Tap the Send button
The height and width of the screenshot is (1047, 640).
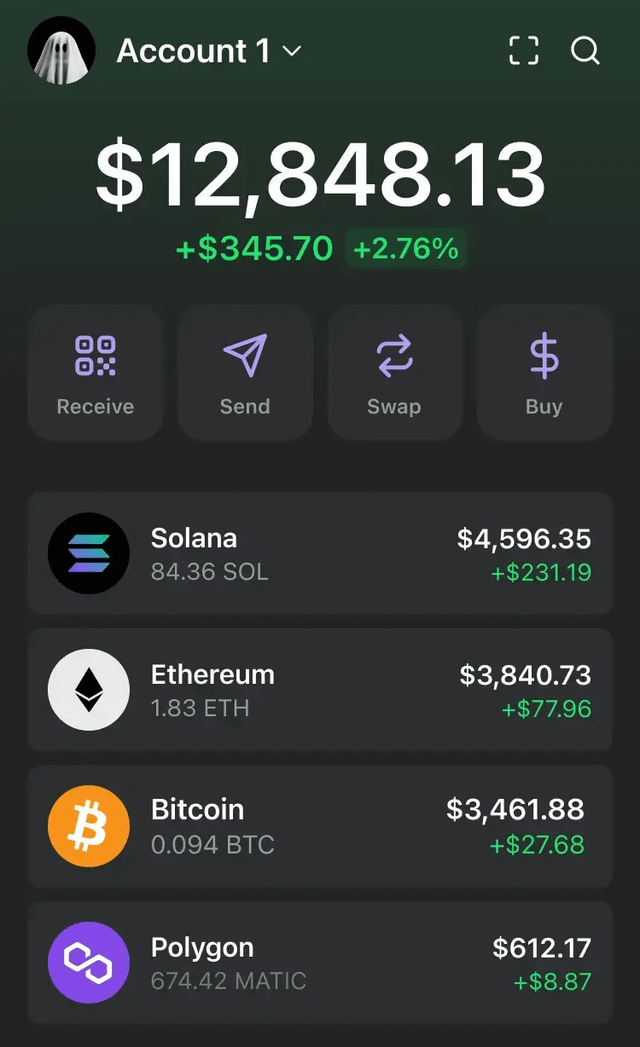(245, 374)
